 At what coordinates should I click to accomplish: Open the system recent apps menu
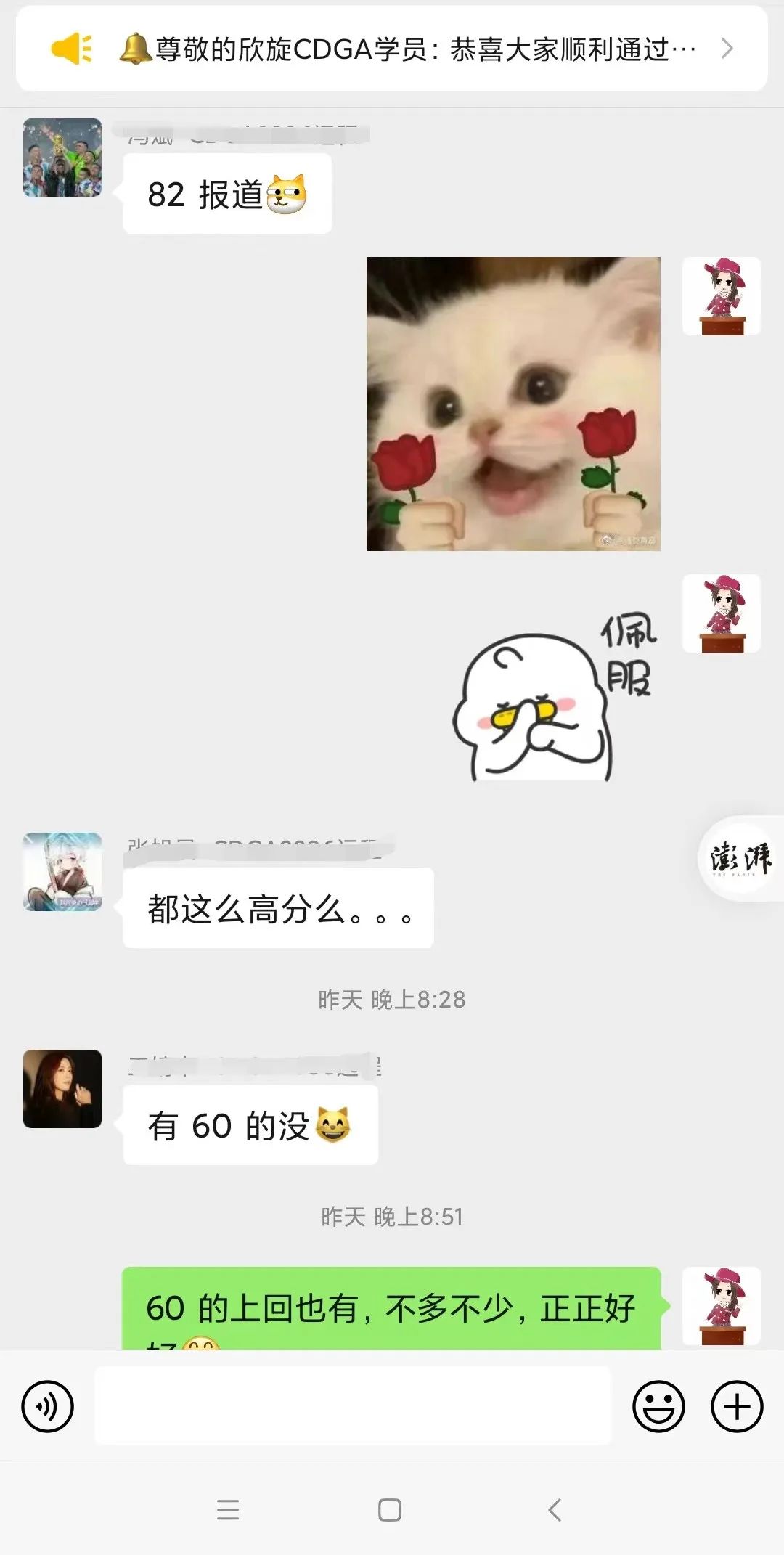(x=228, y=1510)
